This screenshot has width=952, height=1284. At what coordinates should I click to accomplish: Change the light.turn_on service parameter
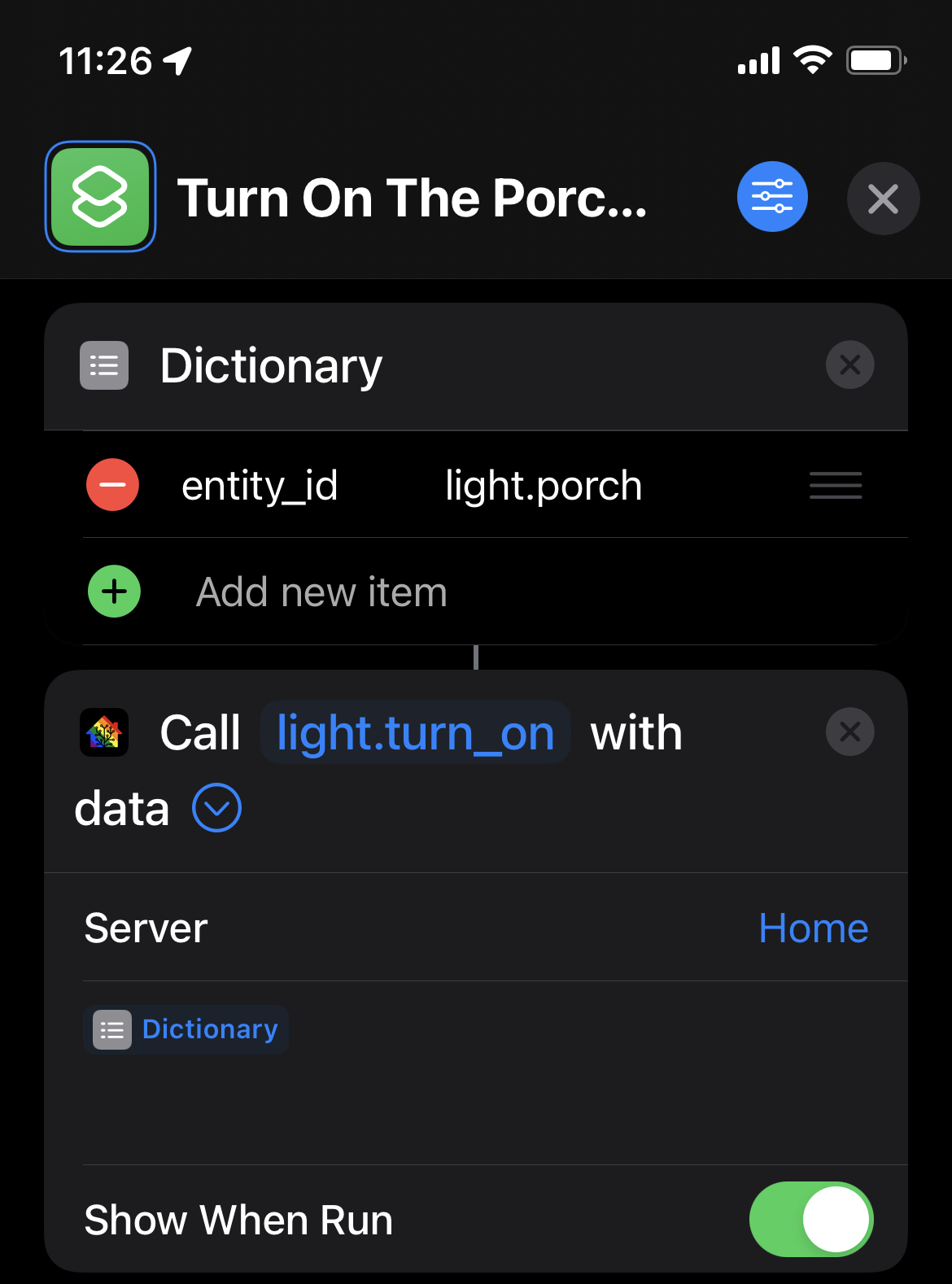(415, 733)
